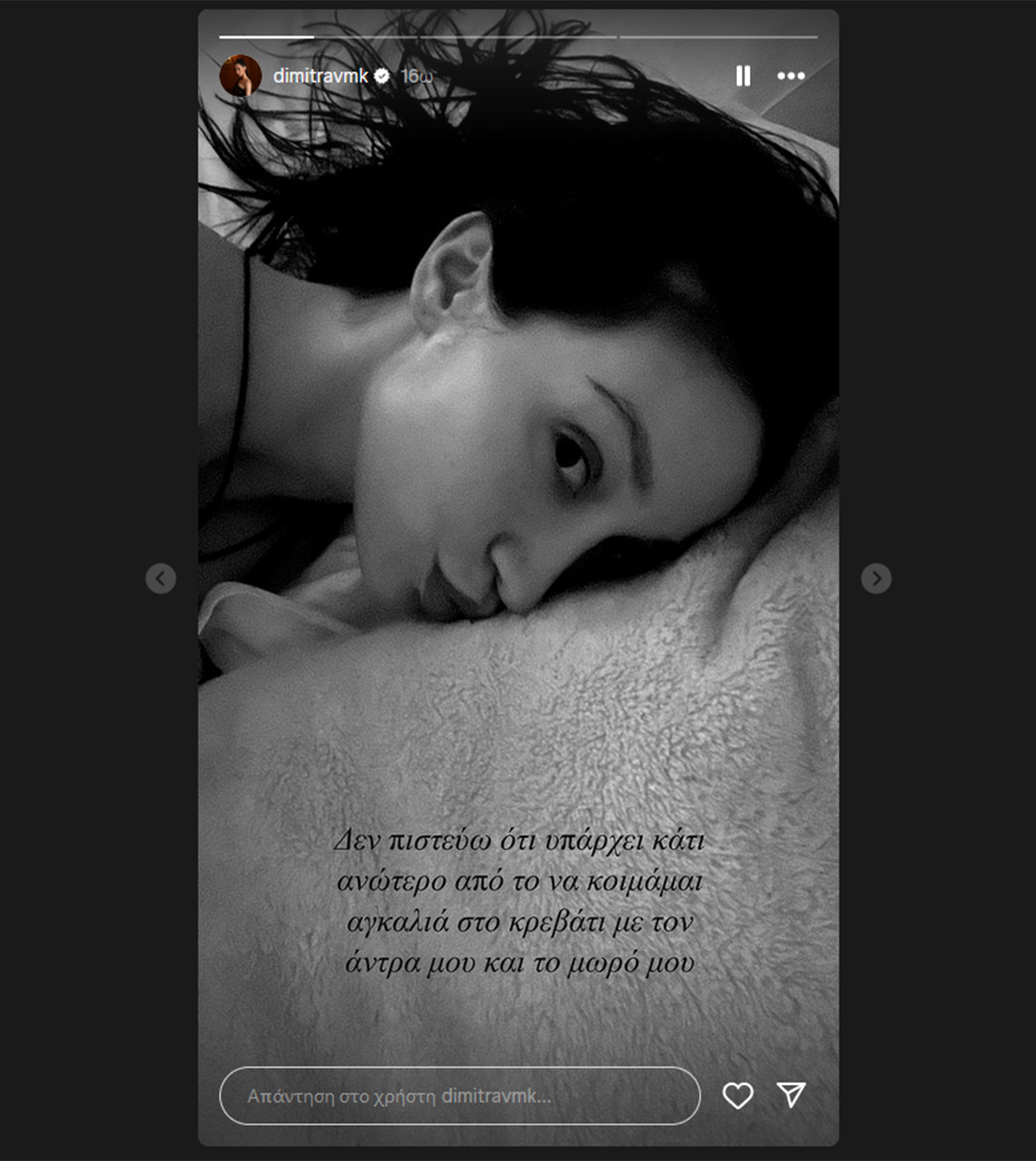Tap the dimitravmk username
The width and height of the screenshot is (1036, 1161).
click(320, 76)
